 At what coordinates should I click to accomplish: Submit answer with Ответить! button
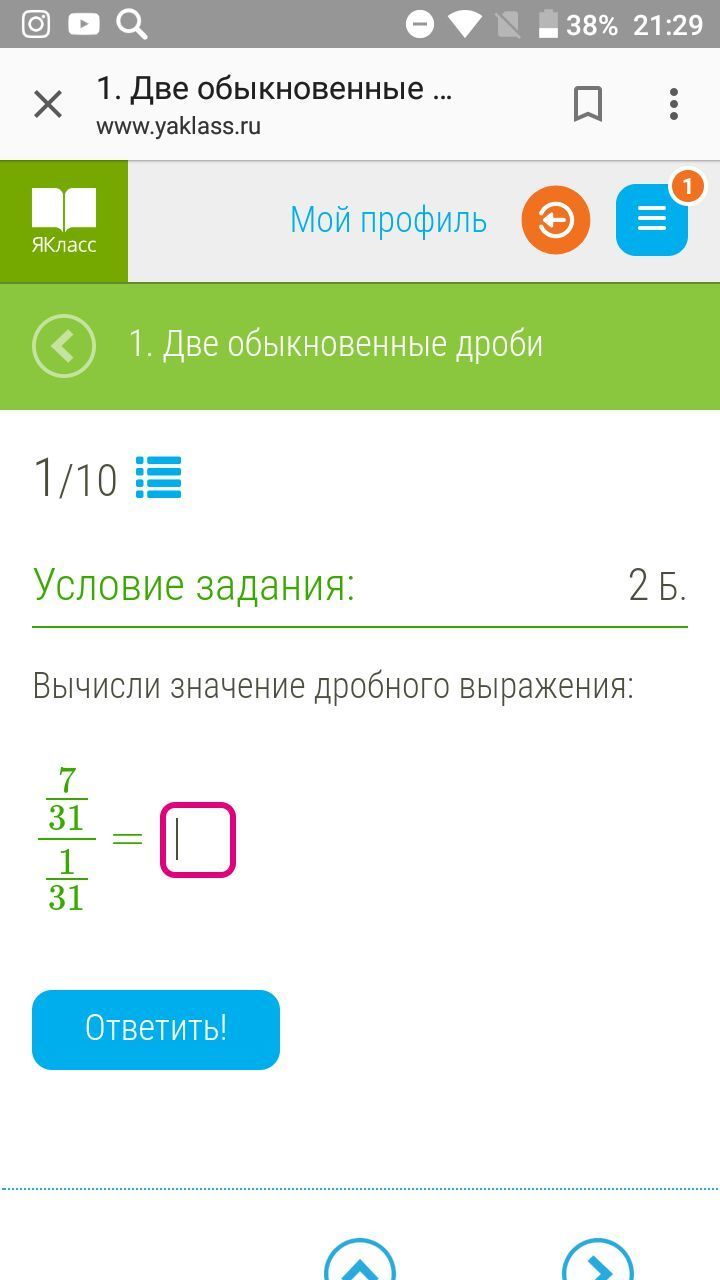(156, 1029)
